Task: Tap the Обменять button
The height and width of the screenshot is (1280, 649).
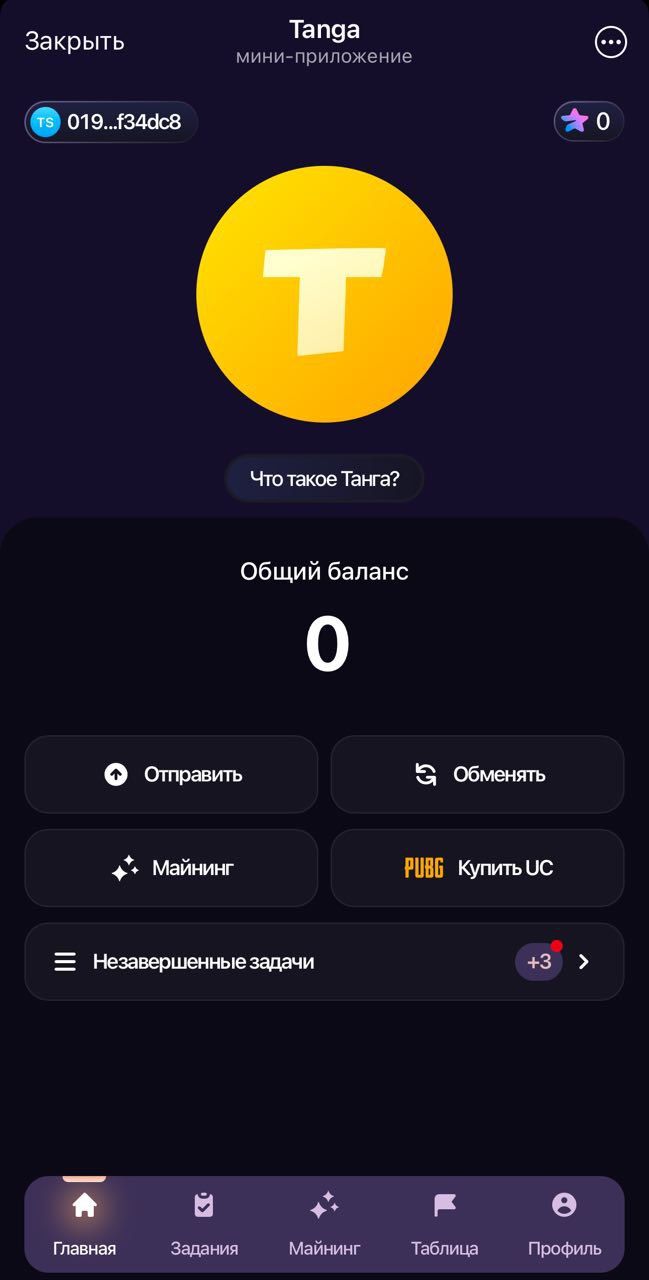Action: click(477, 774)
